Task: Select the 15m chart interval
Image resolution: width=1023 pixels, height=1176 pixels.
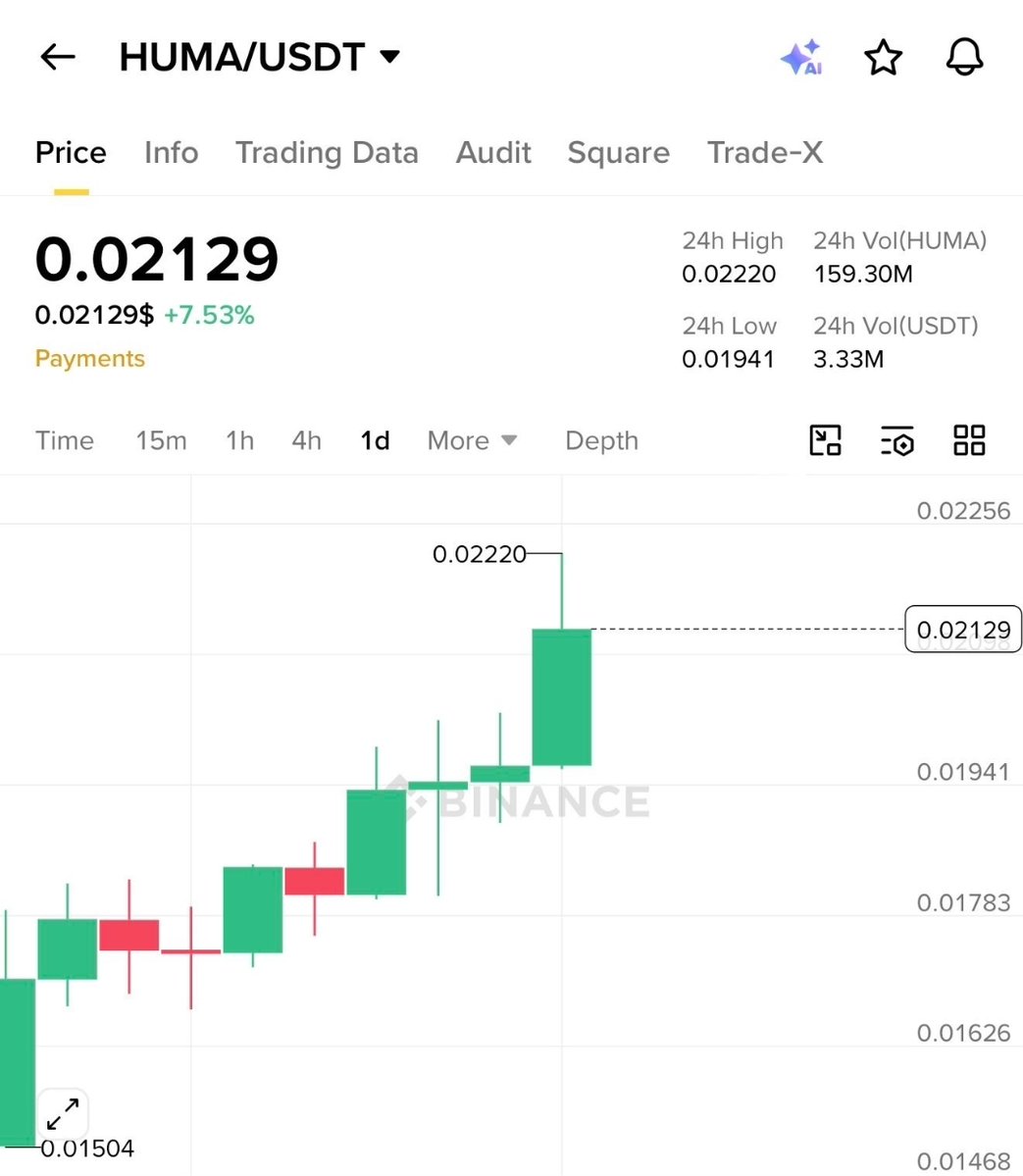Action: [161, 441]
